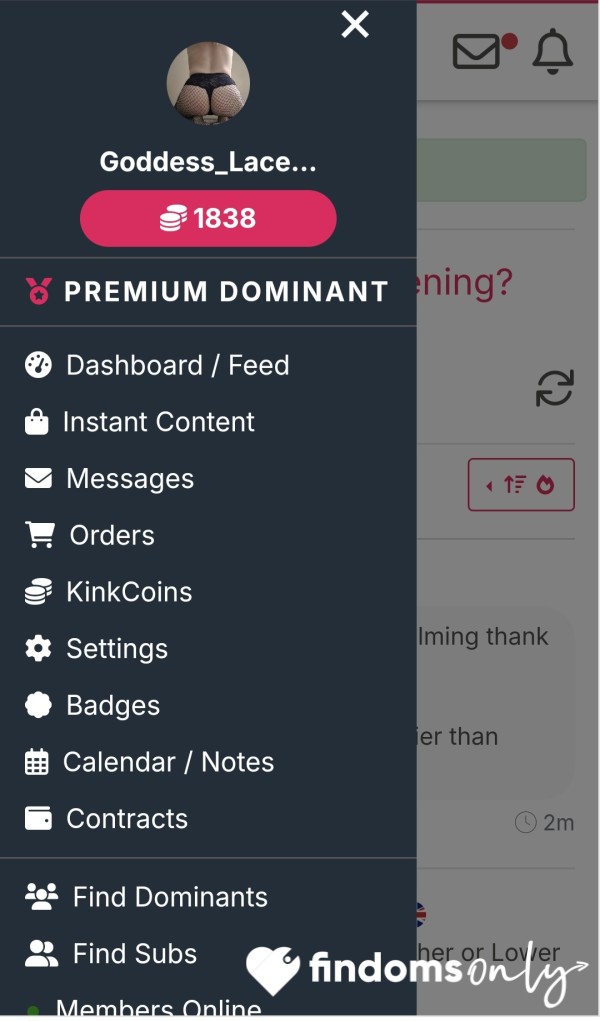
Task: Open the inbox envelope icon
Action: (477, 51)
